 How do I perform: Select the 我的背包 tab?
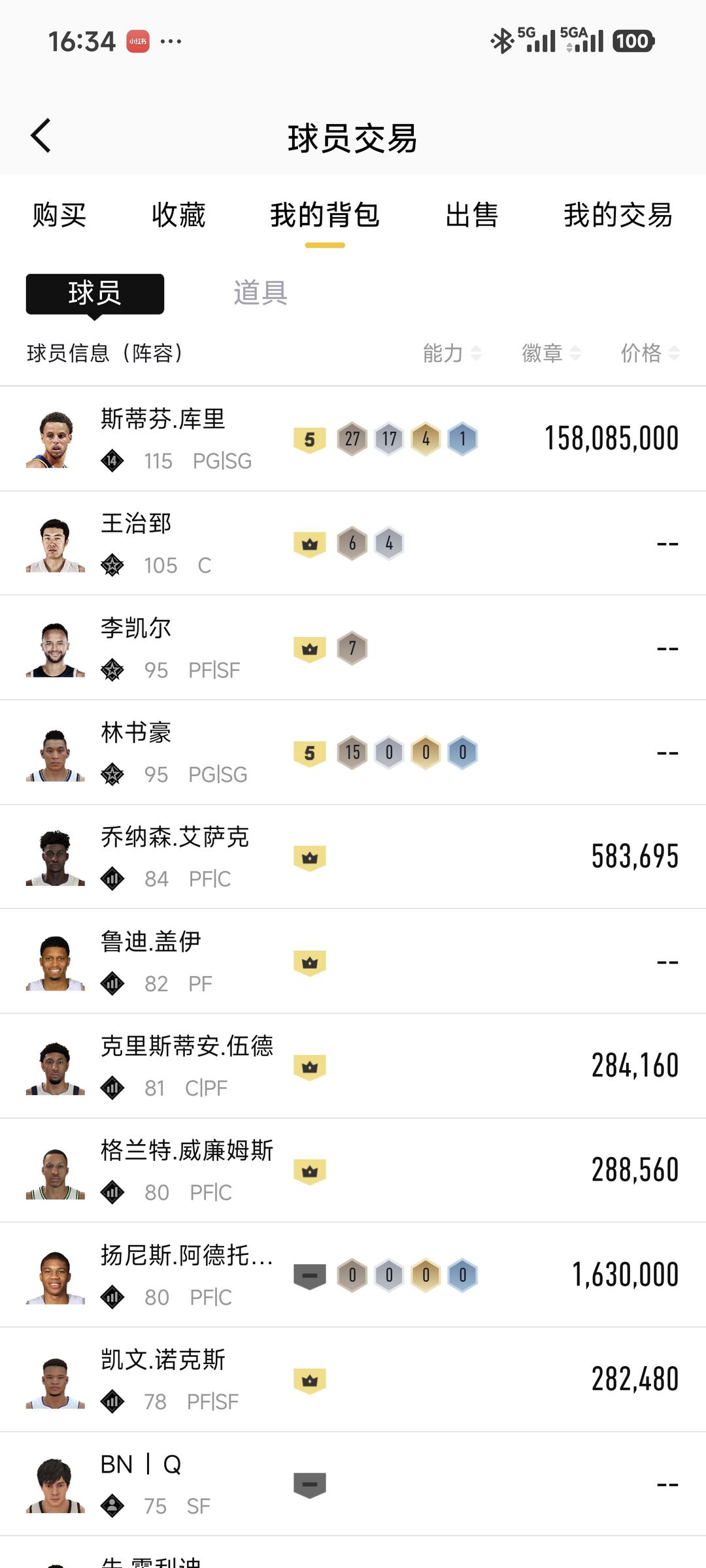click(325, 216)
